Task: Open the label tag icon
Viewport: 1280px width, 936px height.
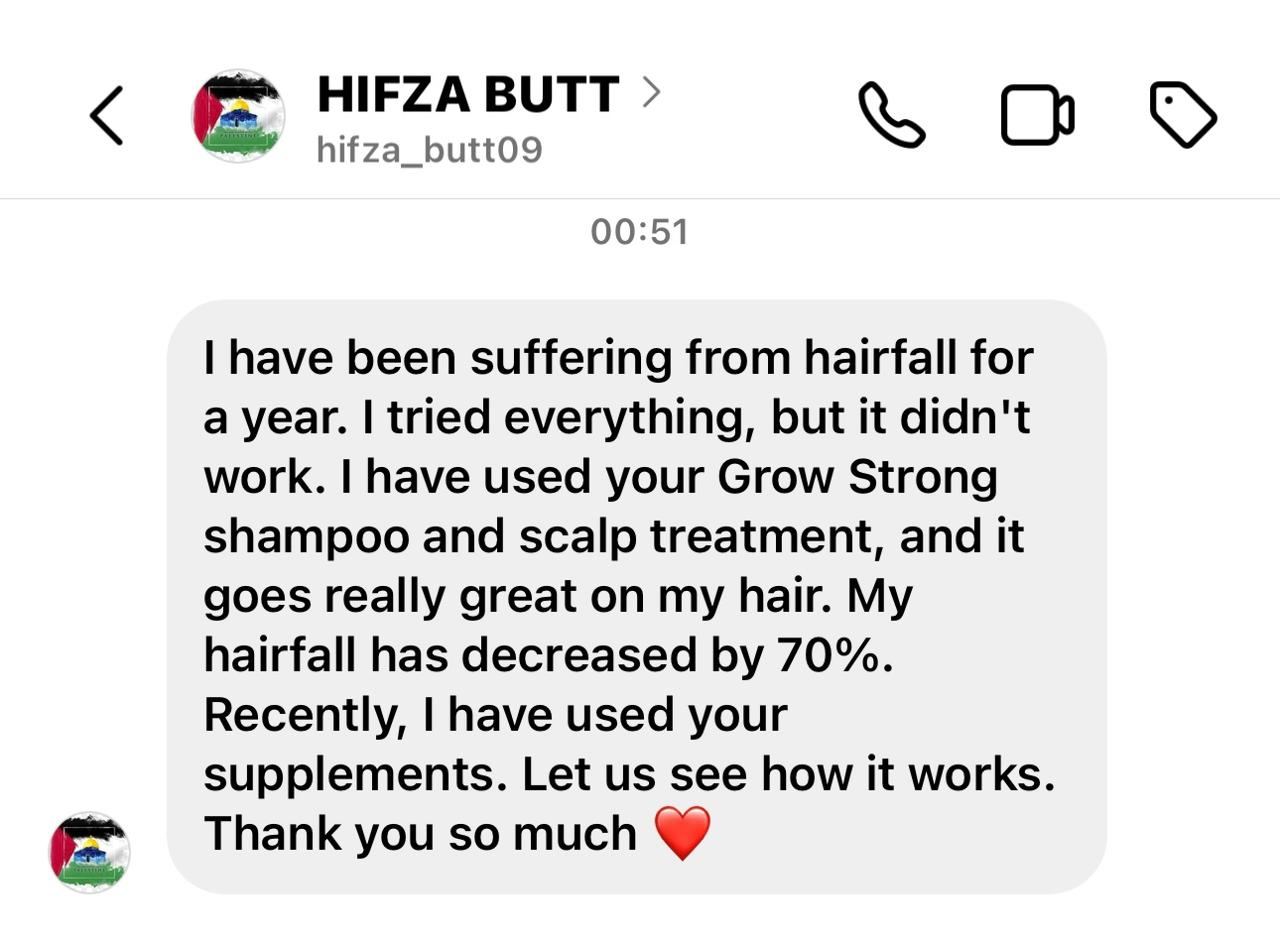Action: [1183, 115]
